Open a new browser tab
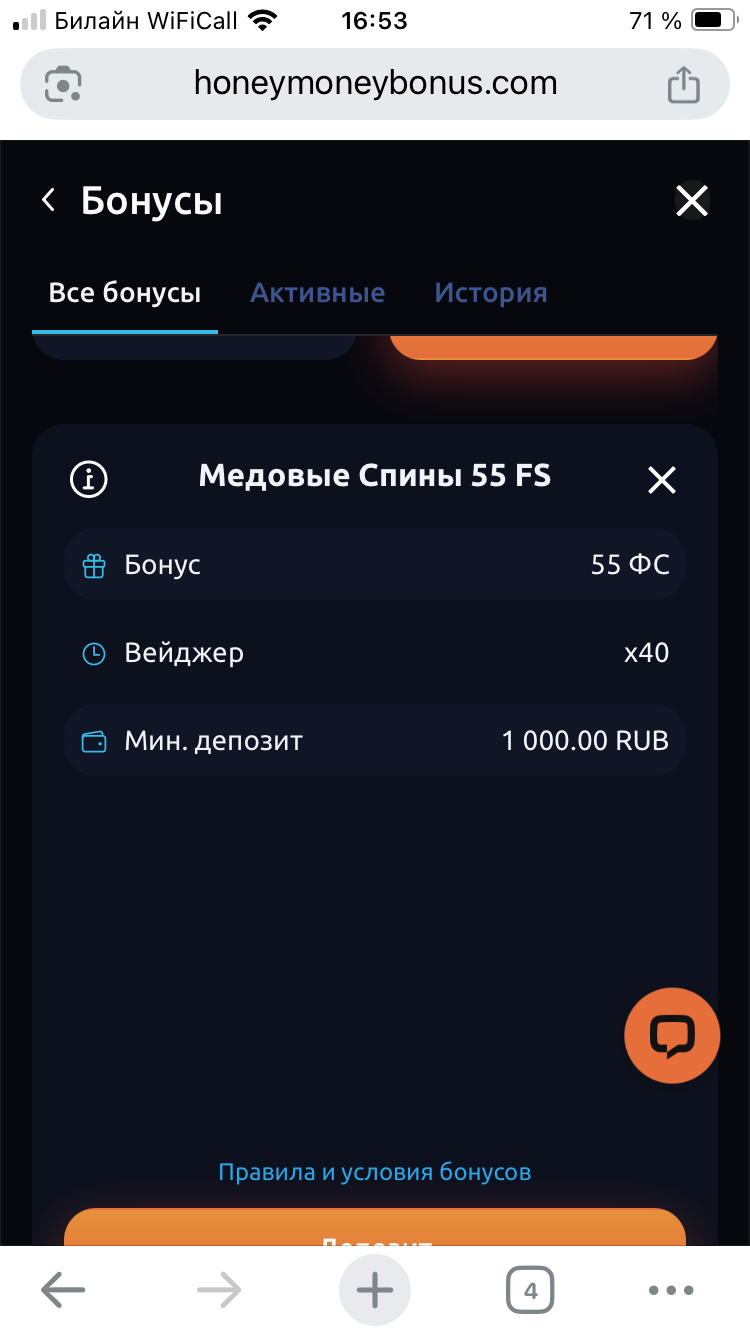Image resolution: width=750 pixels, height=1334 pixels. pyautogui.click(x=375, y=1290)
